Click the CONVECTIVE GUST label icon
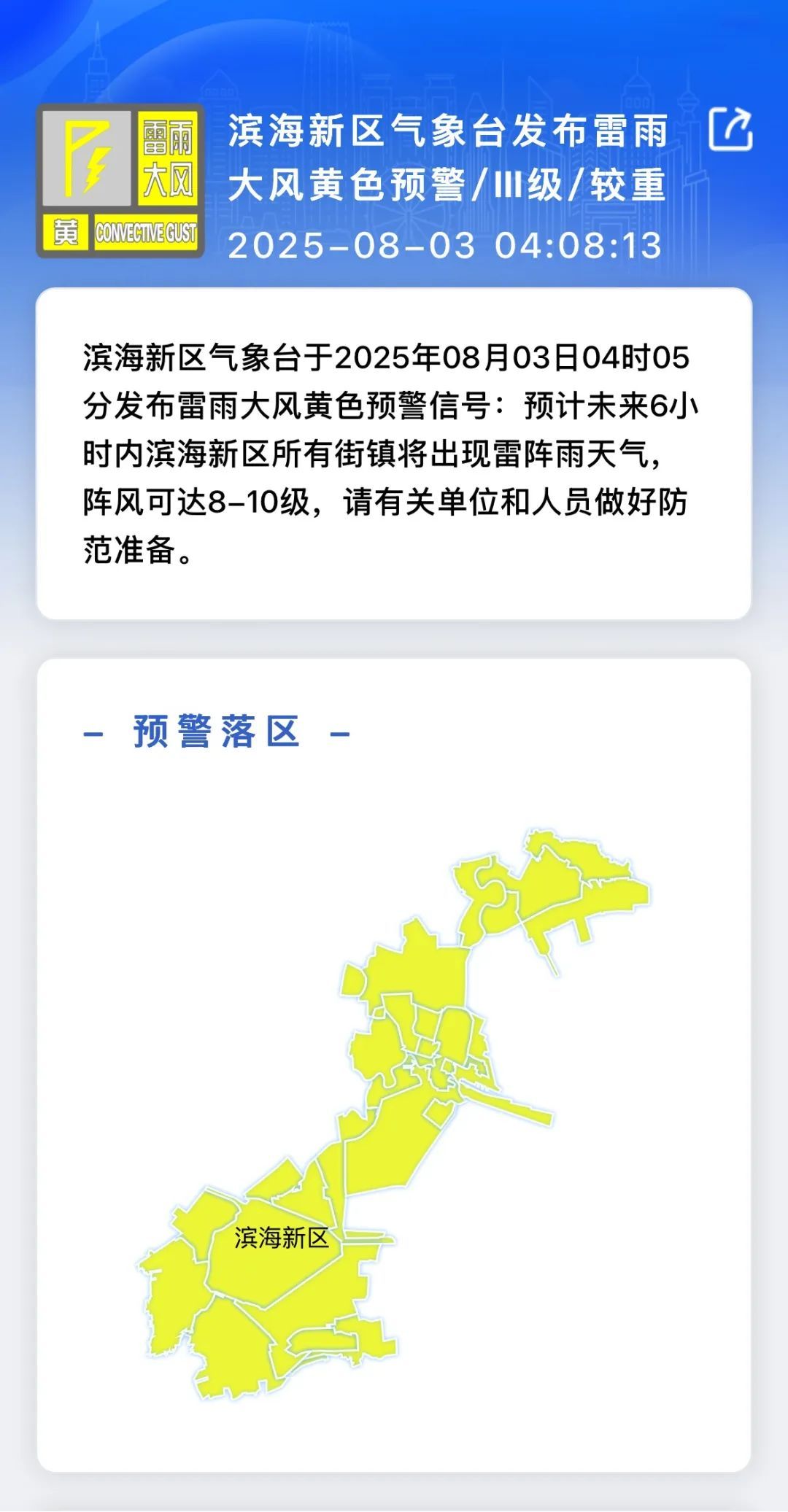 pyautogui.click(x=146, y=233)
